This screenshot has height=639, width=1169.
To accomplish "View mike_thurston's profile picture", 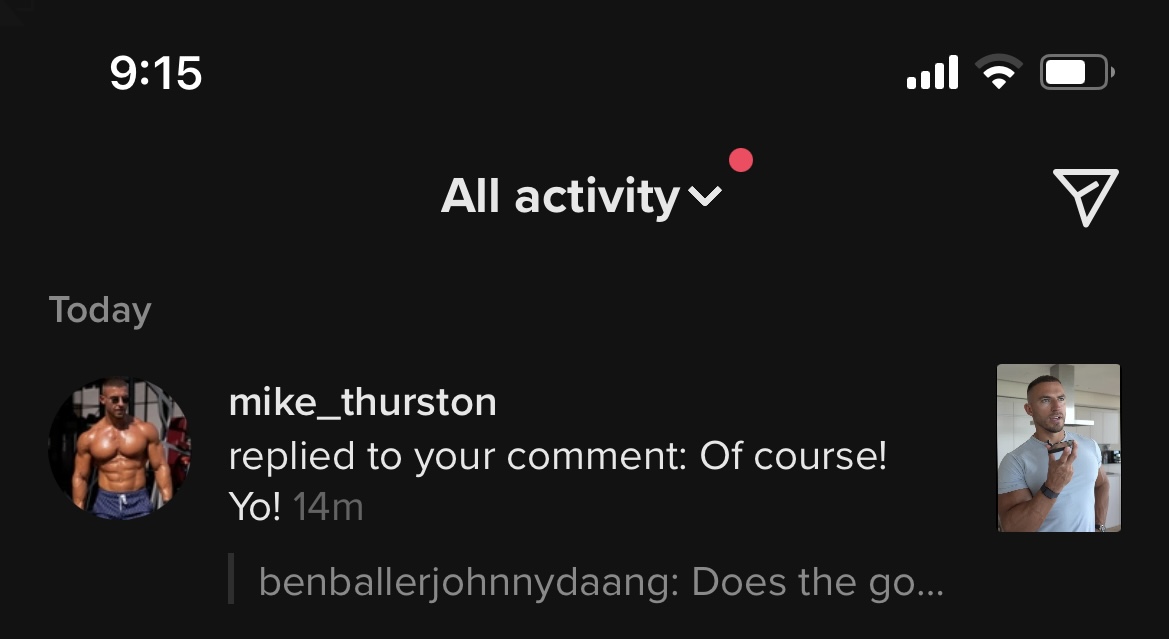I will coord(120,448).
